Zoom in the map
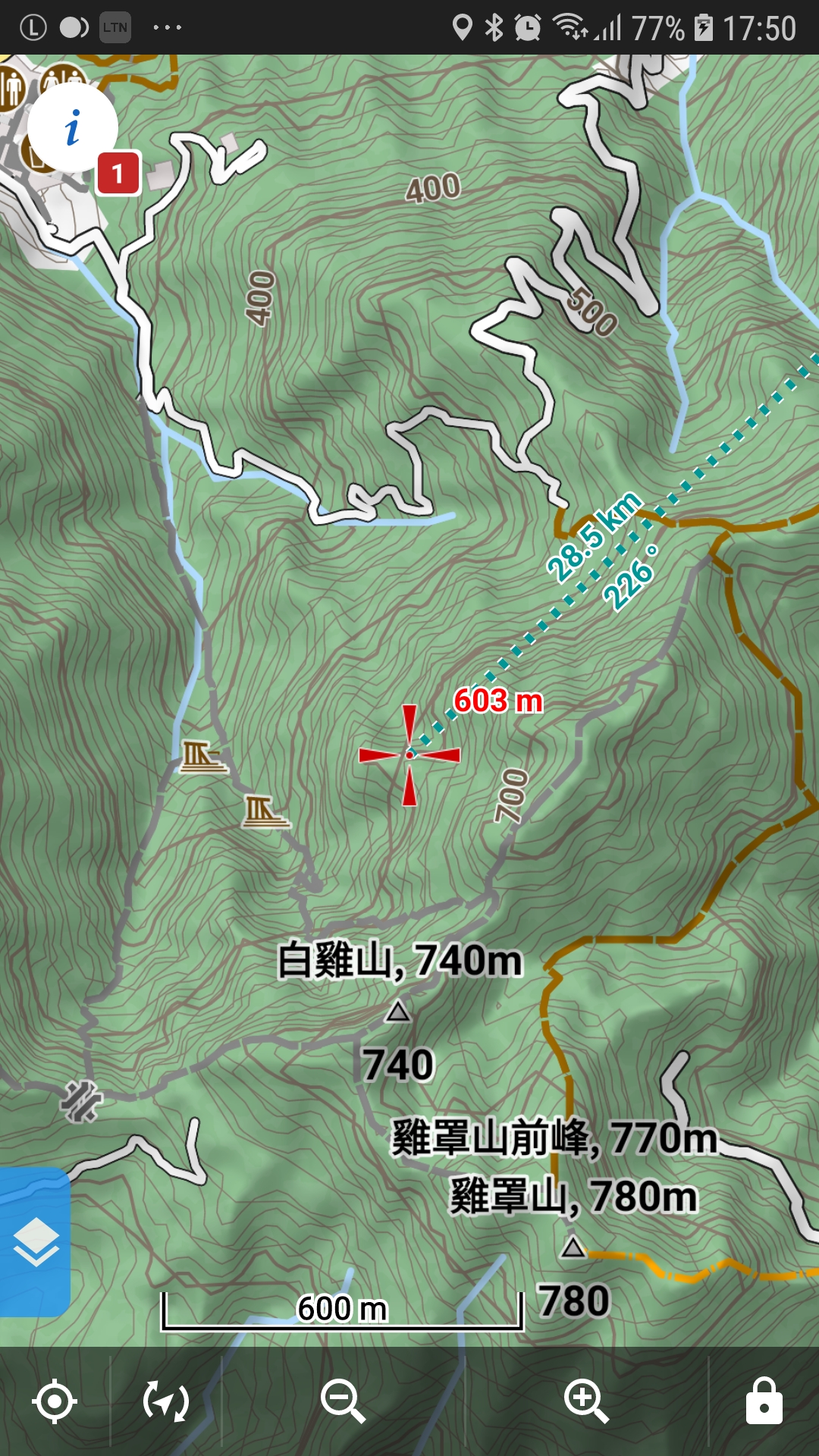Screen dimensions: 819x1456 (x=585, y=1401)
